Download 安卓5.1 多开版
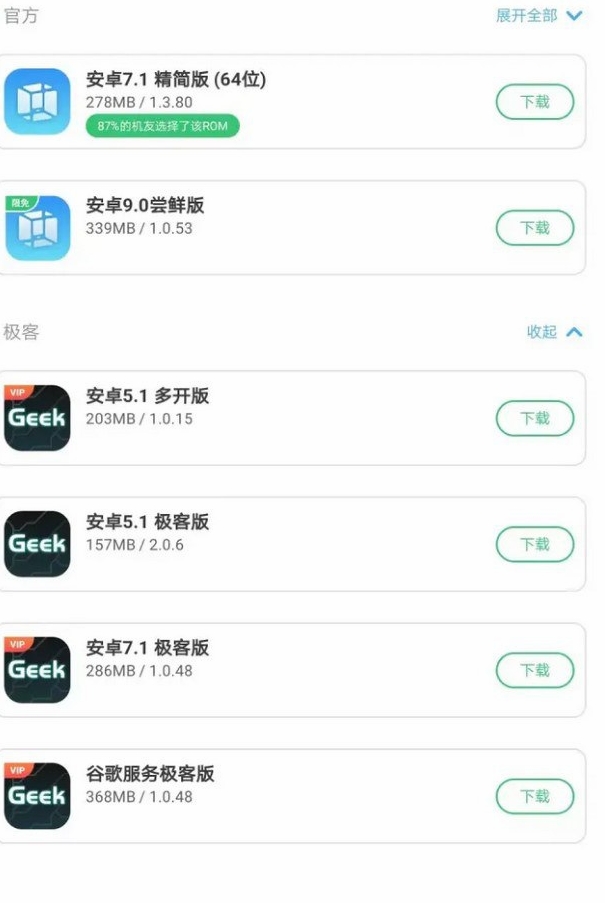This screenshot has height=903, width=605. [x=535, y=418]
